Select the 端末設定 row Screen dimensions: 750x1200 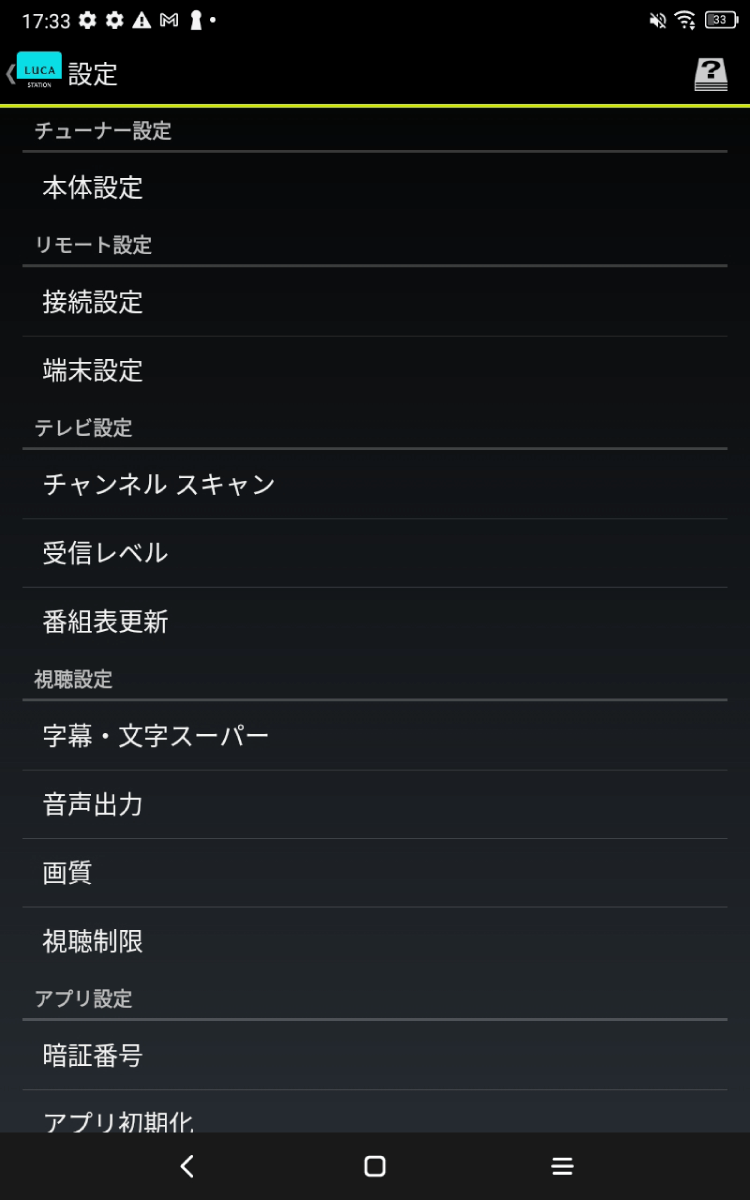click(374, 371)
